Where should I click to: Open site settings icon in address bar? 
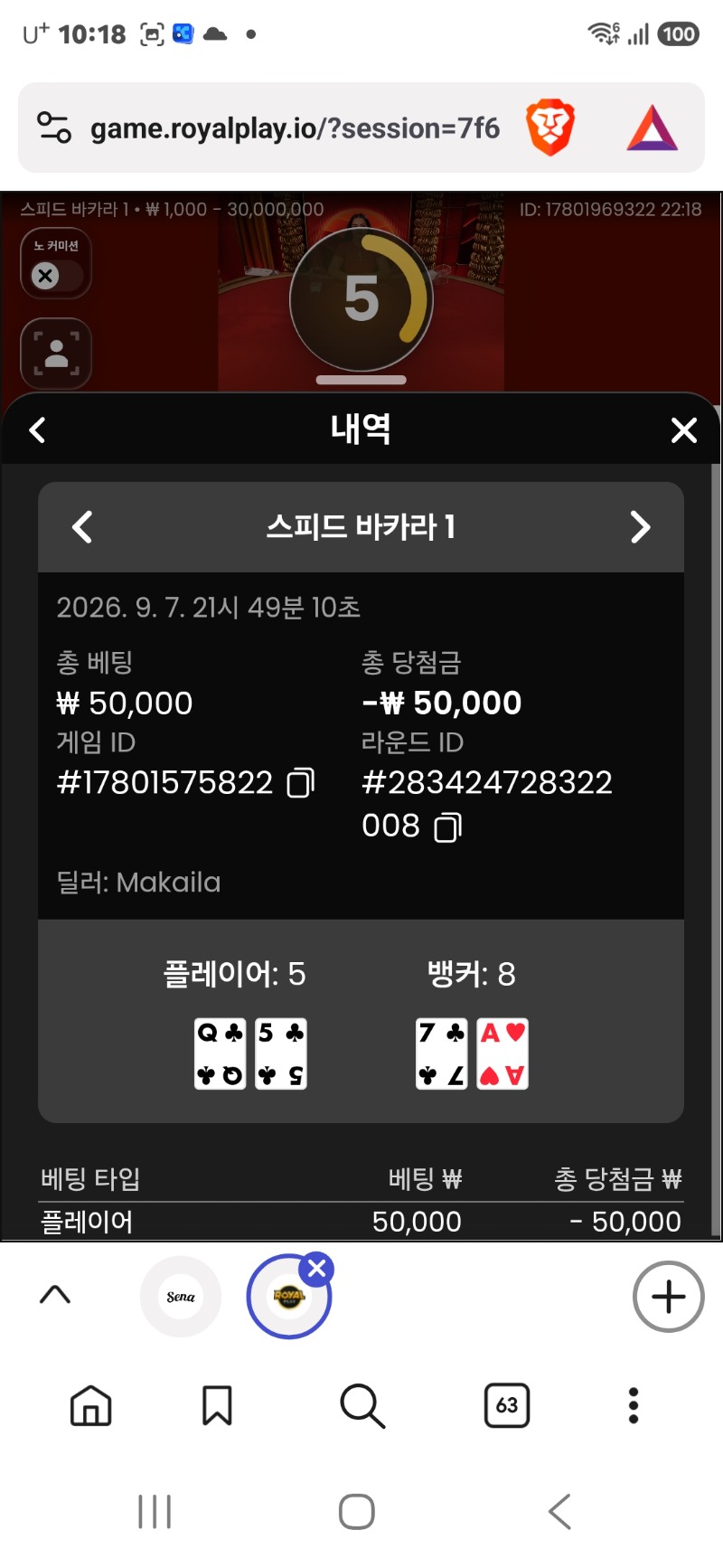pos(53,128)
